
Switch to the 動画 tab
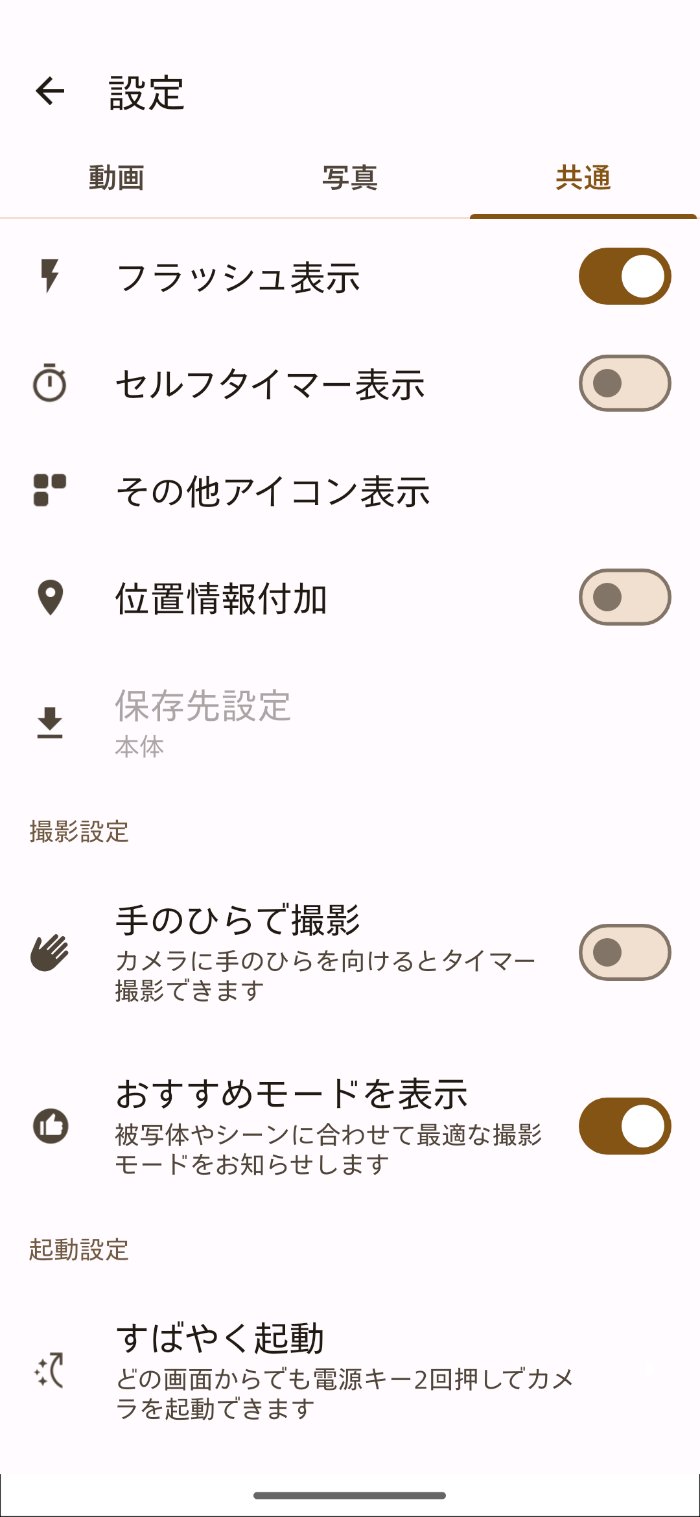coord(116,178)
